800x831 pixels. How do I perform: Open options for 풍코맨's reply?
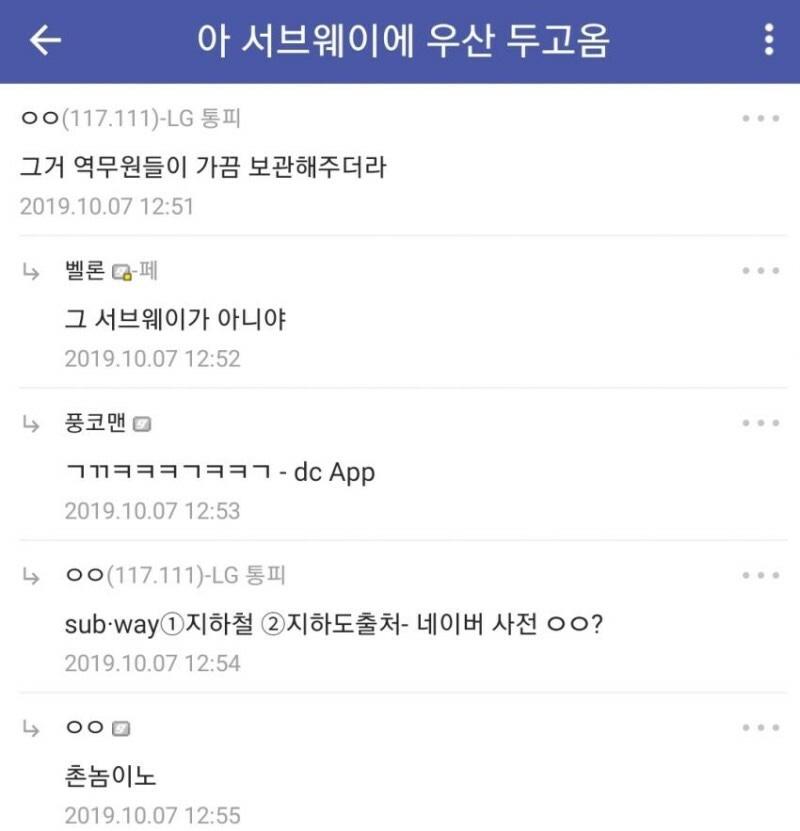[x=761, y=423]
